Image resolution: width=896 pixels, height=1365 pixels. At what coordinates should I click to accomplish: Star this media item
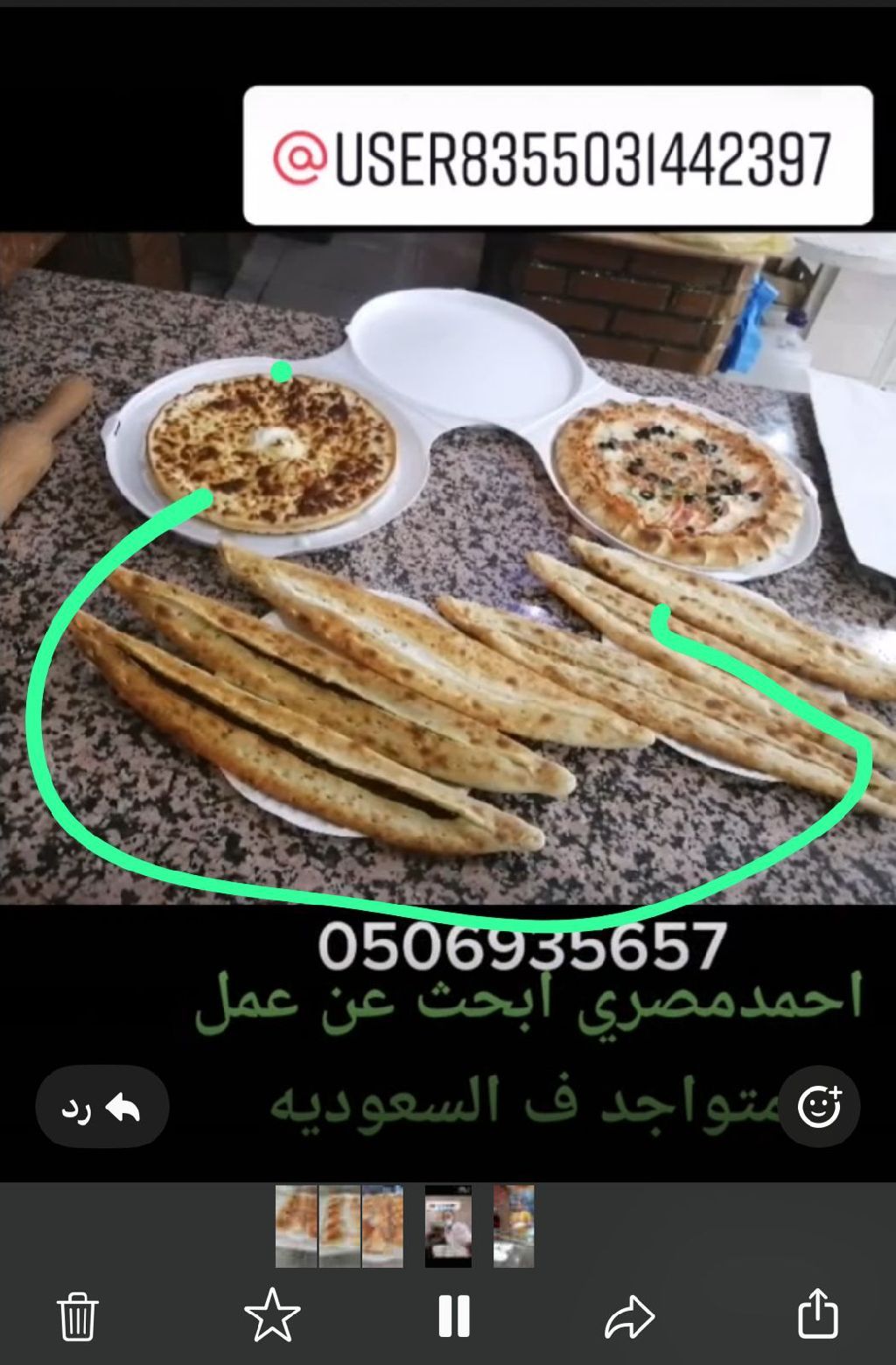pos(272,1315)
